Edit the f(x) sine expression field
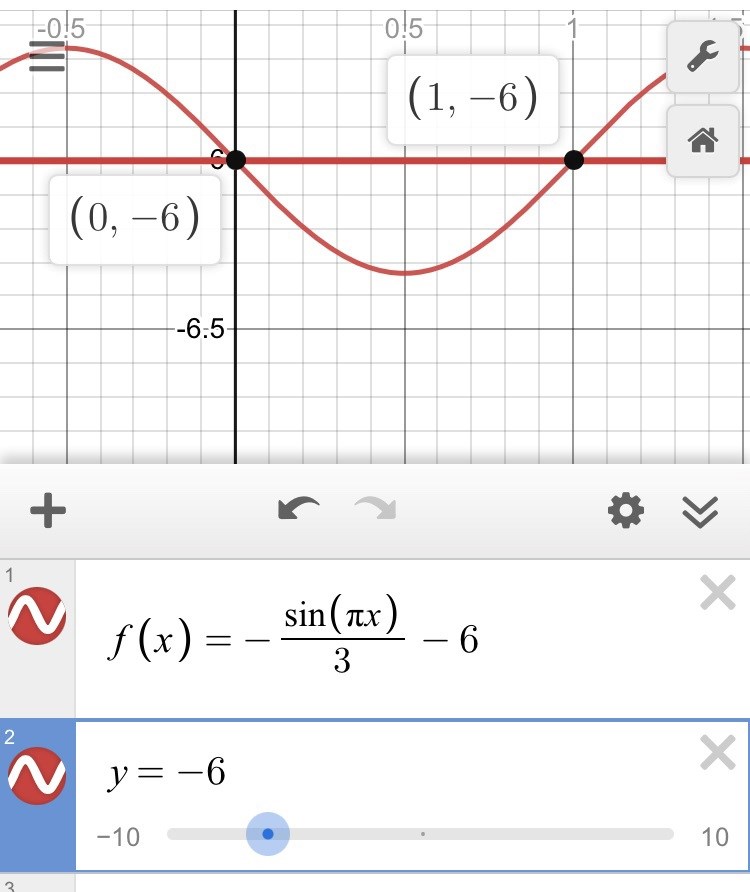The width and height of the screenshot is (750, 892). coord(380,640)
